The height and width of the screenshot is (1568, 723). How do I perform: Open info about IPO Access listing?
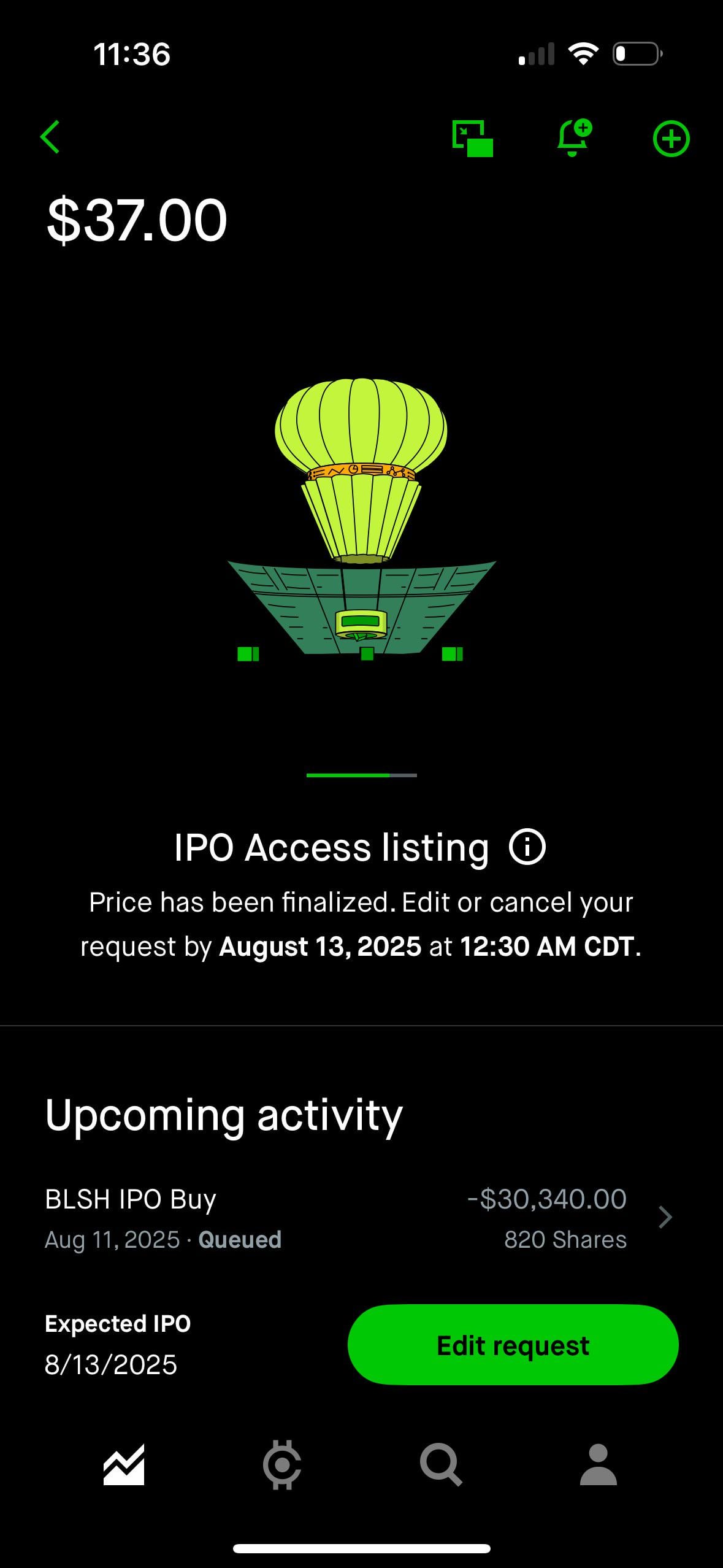pos(527,847)
